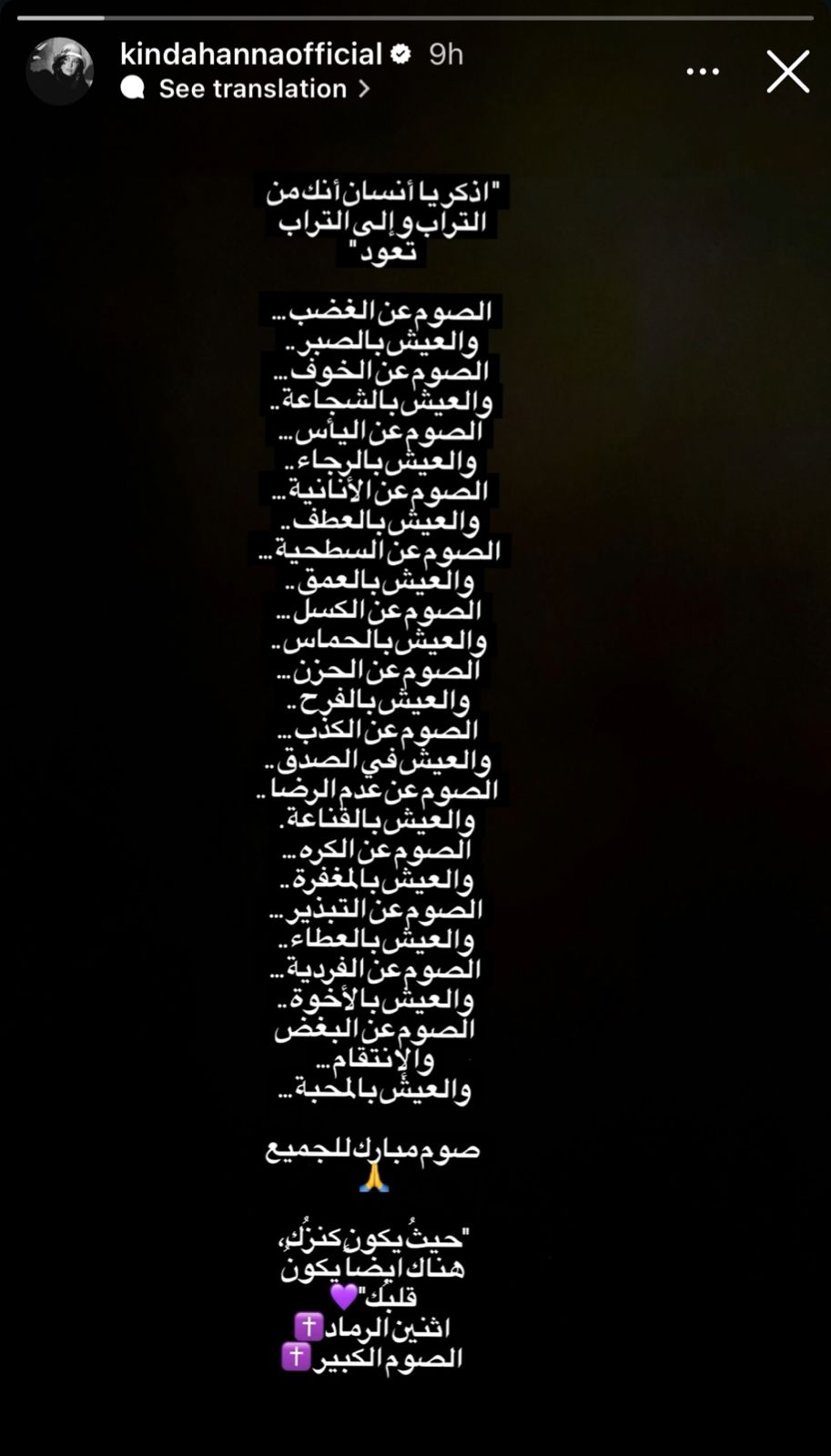The width and height of the screenshot is (831, 1456).
Task: Open the three-dot story options menu
Action: tap(703, 72)
